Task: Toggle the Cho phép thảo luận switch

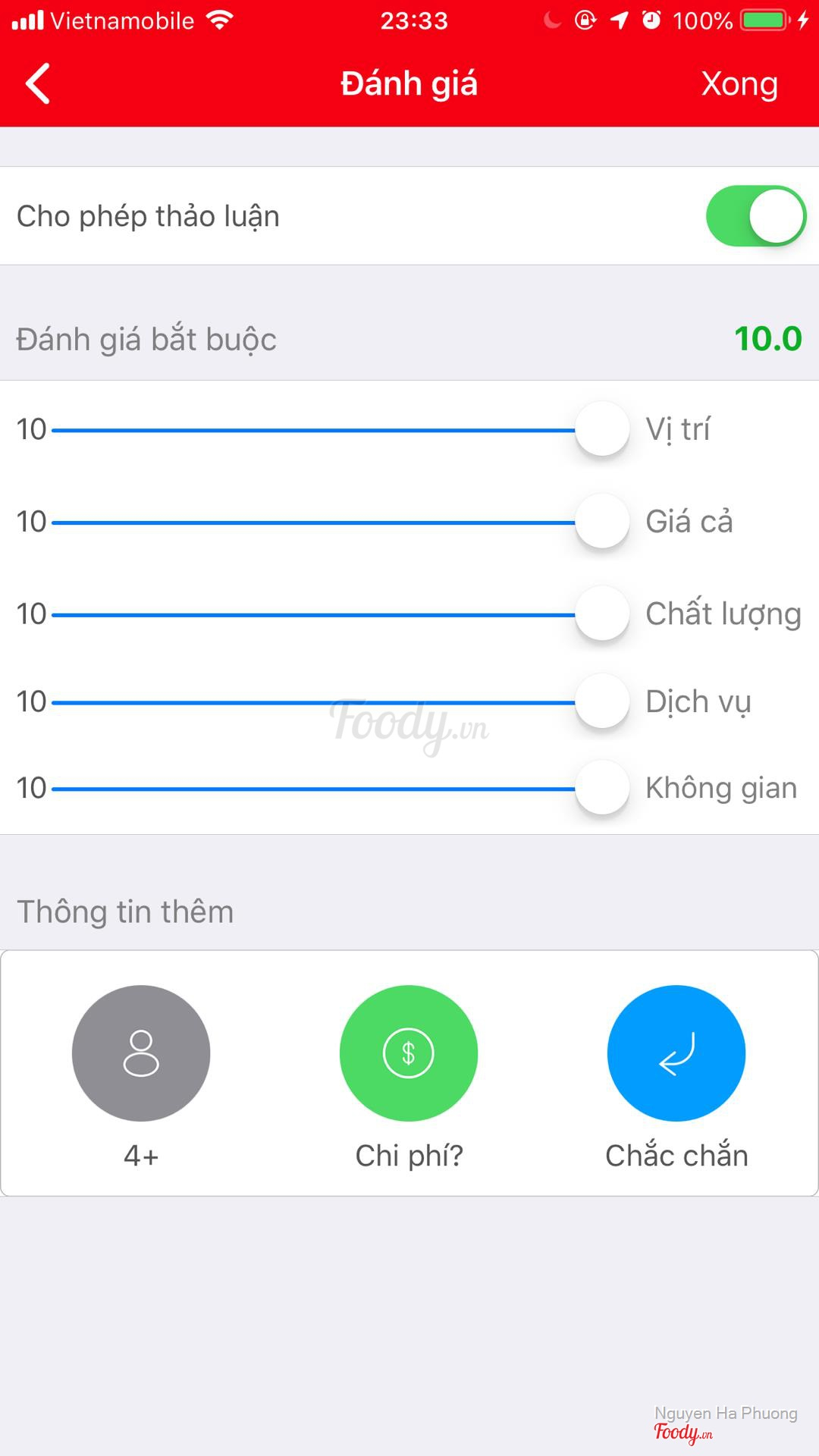Action: pyautogui.click(x=755, y=216)
